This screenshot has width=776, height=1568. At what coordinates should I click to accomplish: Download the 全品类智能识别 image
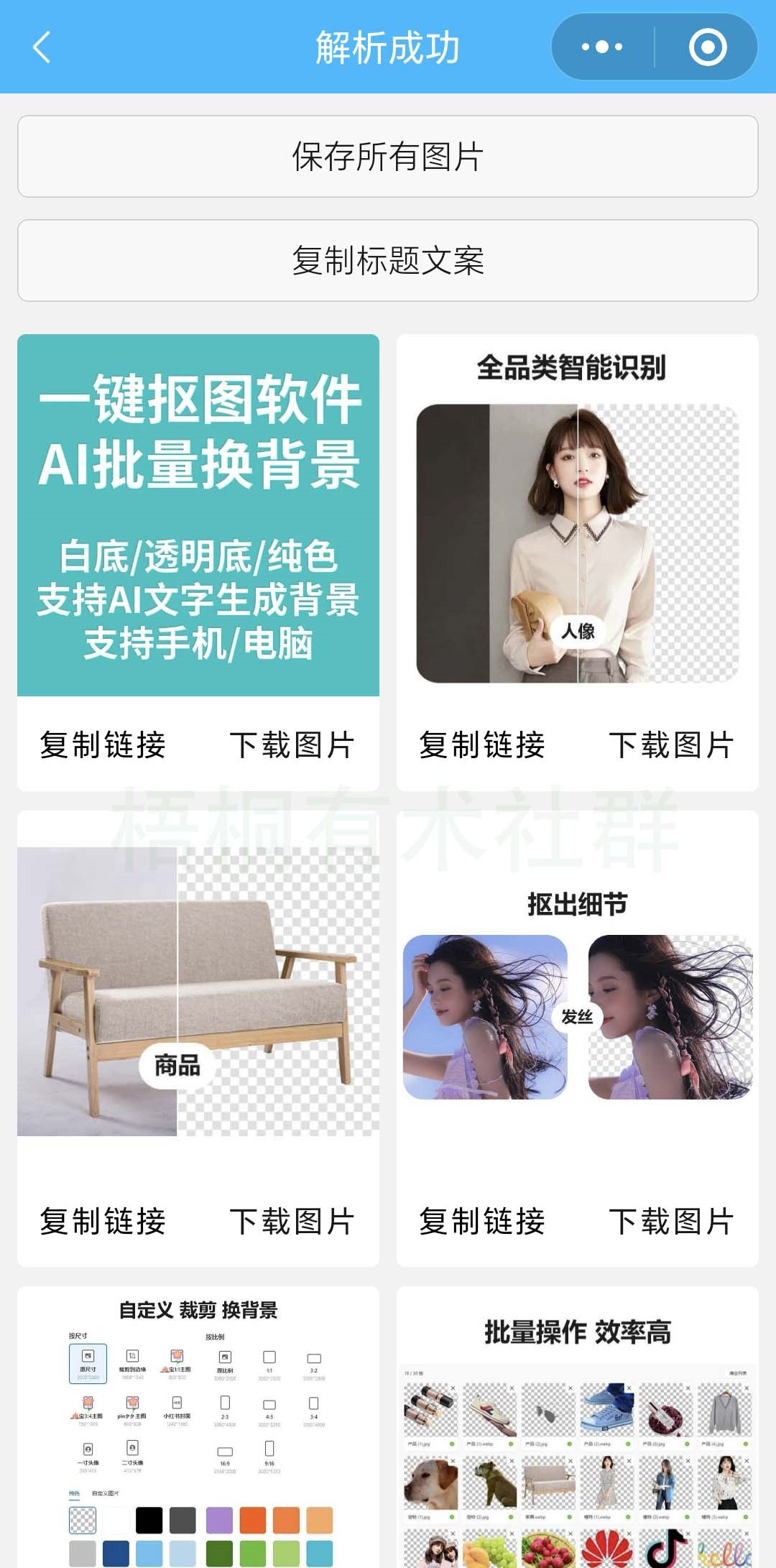[x=671, y=744]
